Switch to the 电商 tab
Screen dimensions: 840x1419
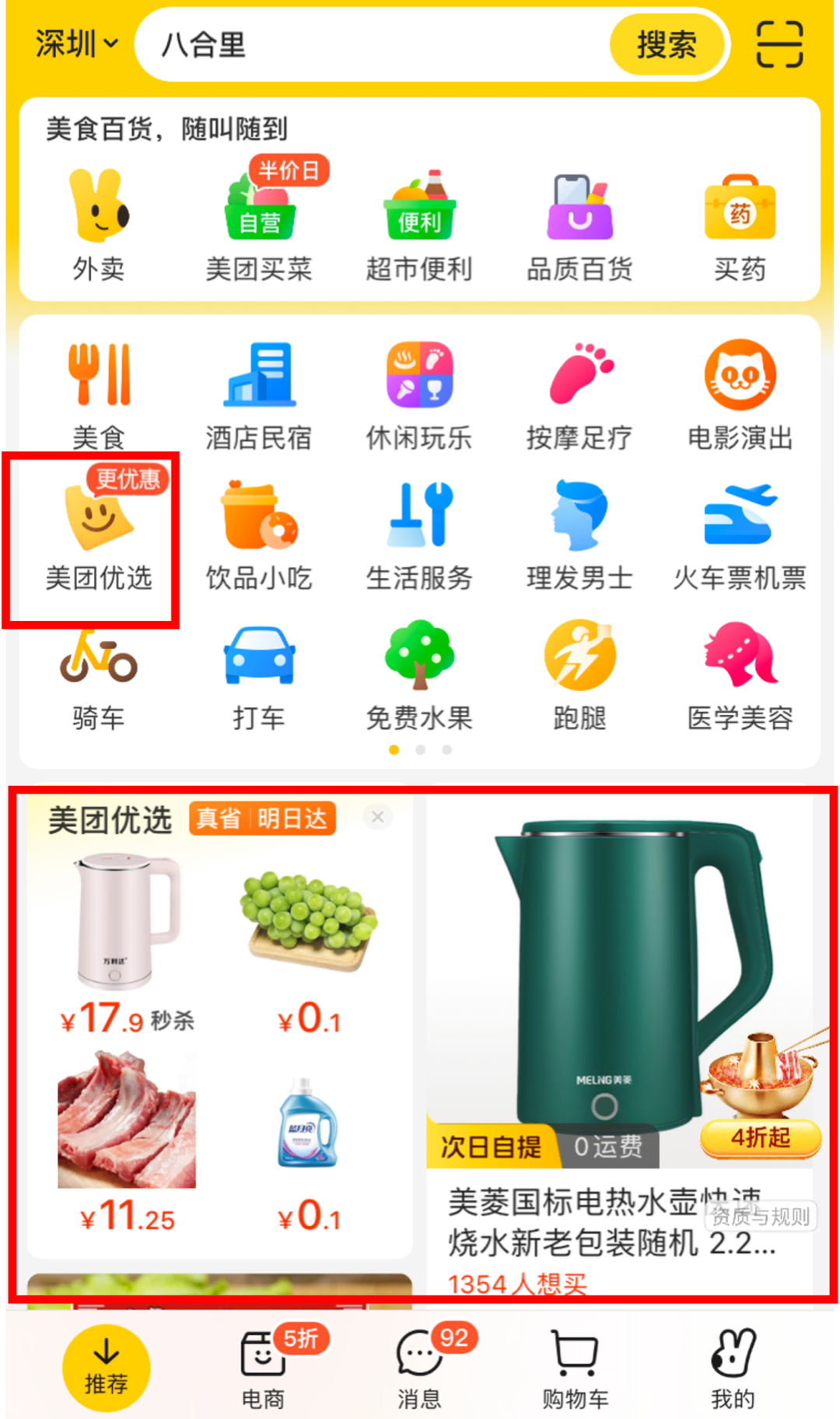pos(264,1369)
